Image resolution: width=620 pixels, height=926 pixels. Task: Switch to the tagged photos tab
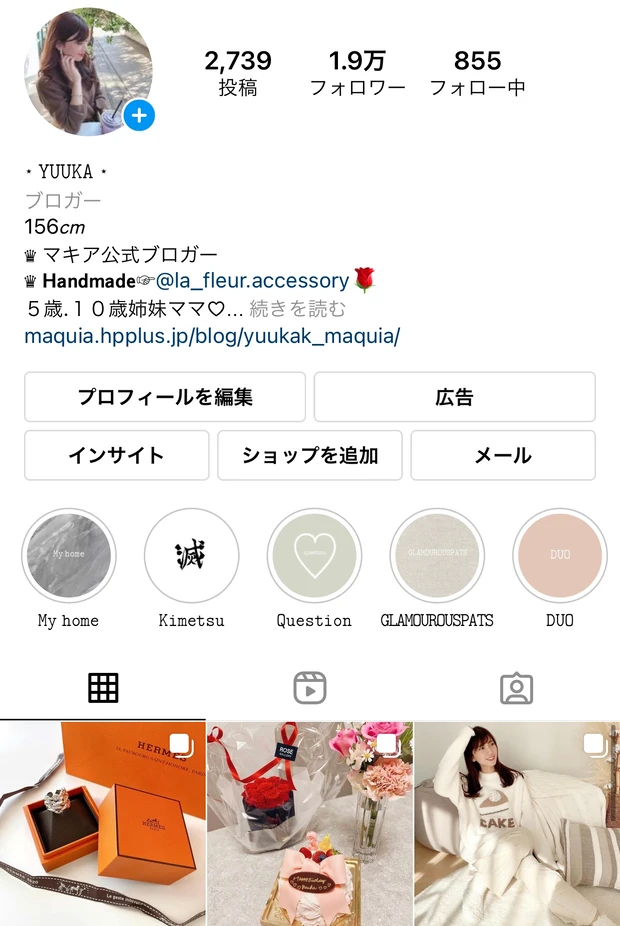point(516,688)
